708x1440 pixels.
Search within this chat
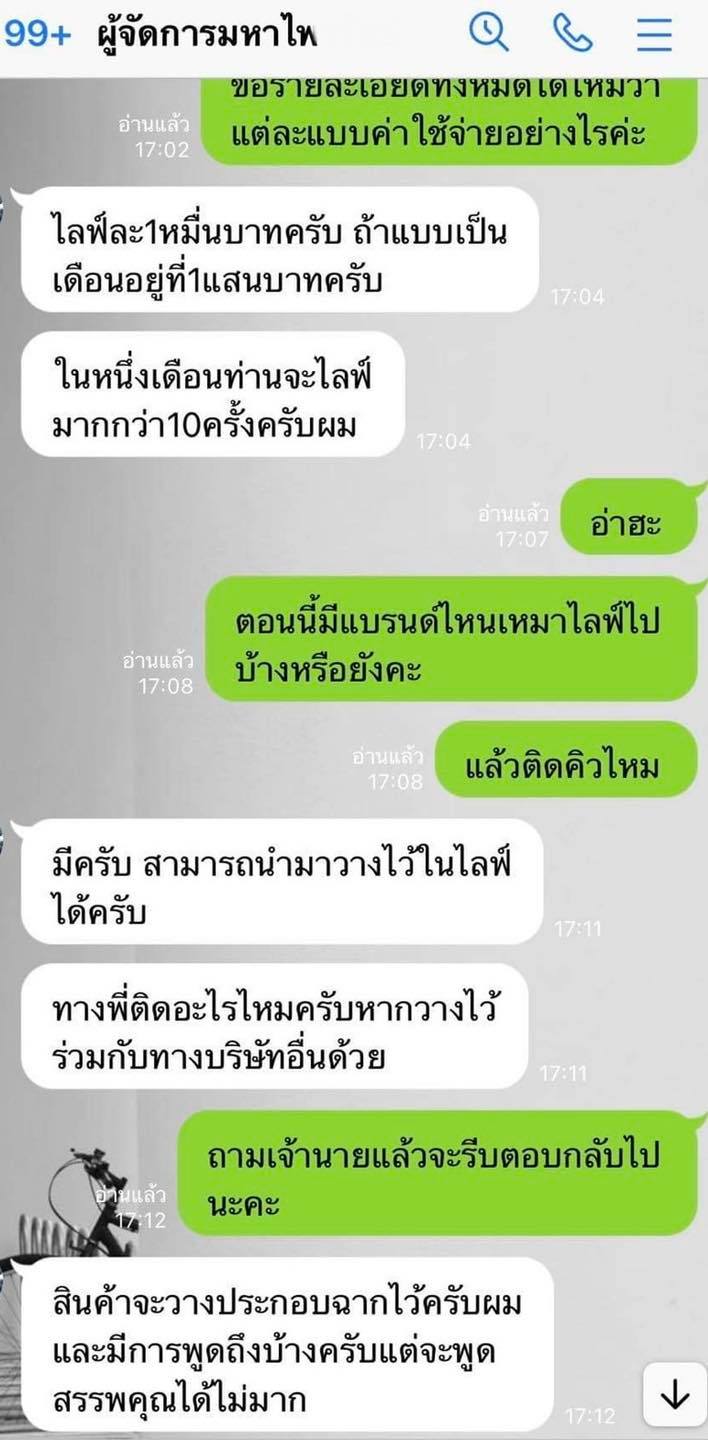(489, 33)
